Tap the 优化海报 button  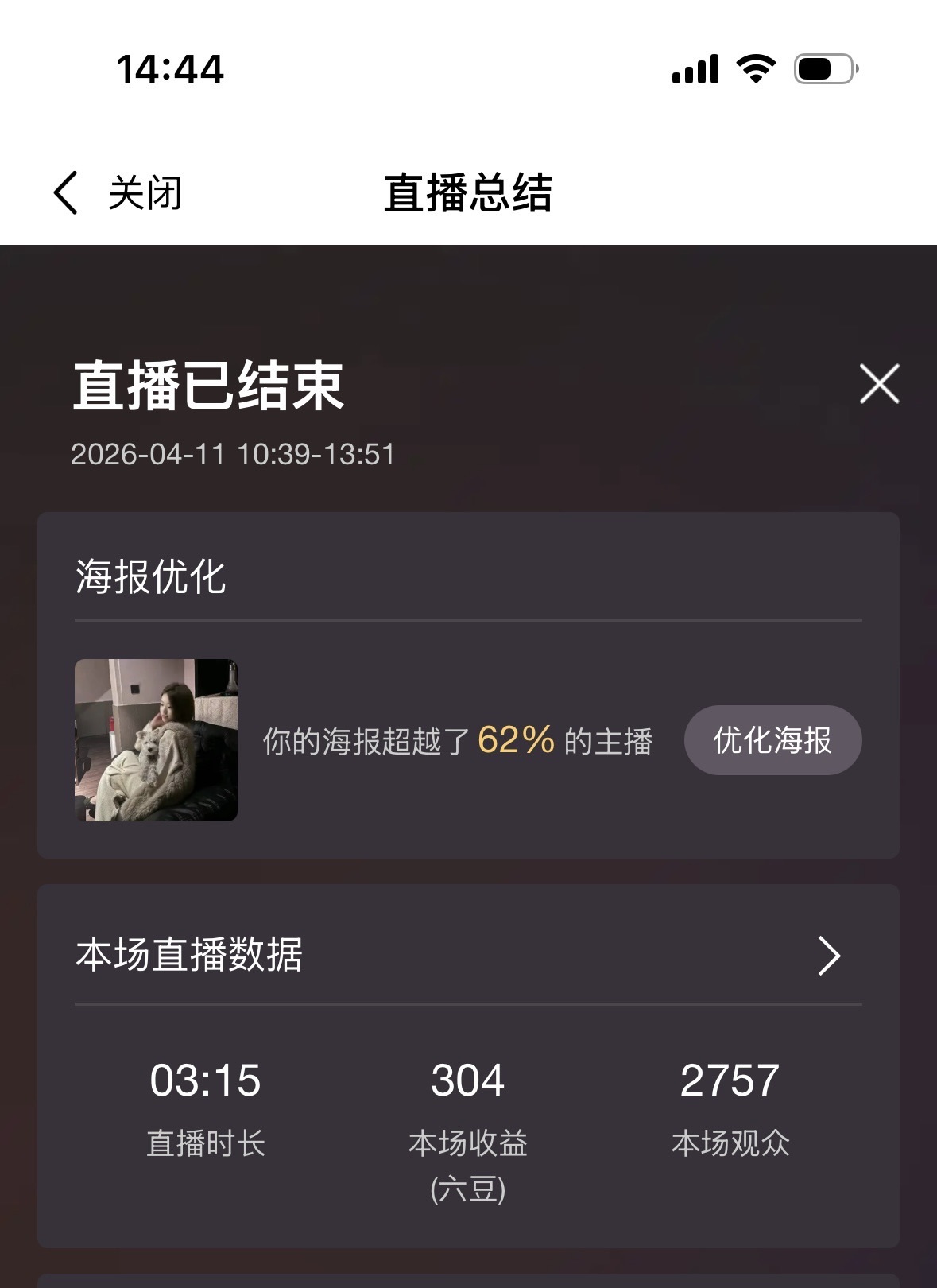coord(772,740)
